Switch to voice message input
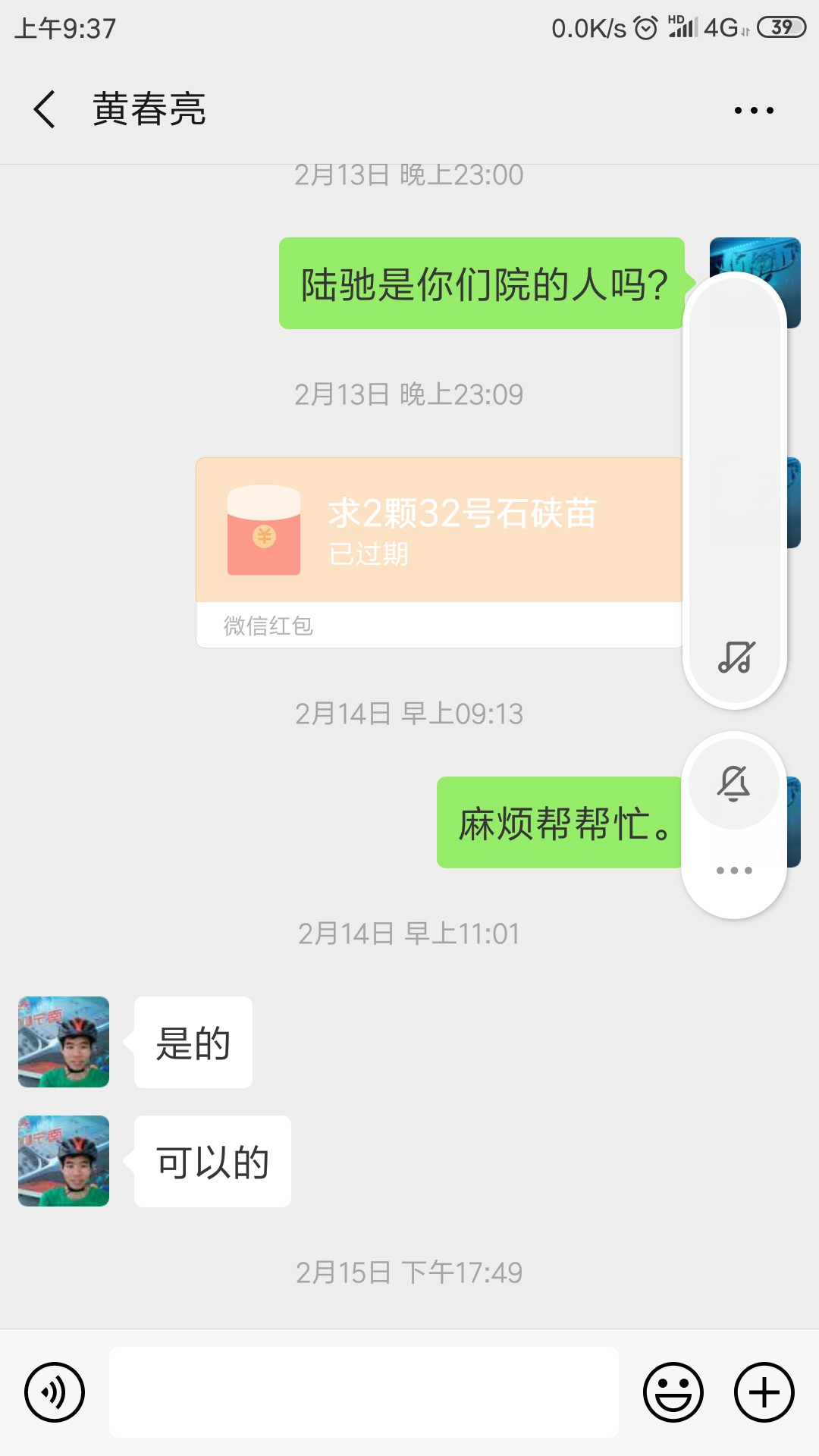The height and width of the screenshot is (1456, 819). 55,1392
